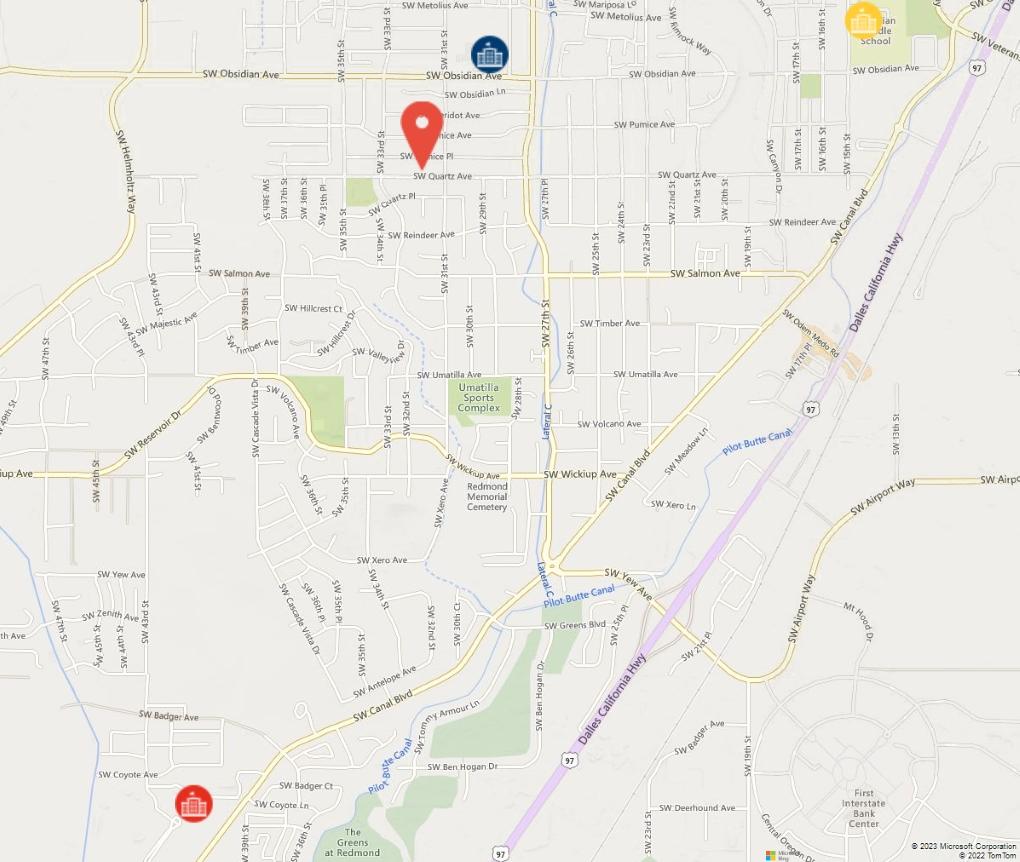
Task: Open the red school marker near SW Coyote Ave
Action: coord(193,804)
